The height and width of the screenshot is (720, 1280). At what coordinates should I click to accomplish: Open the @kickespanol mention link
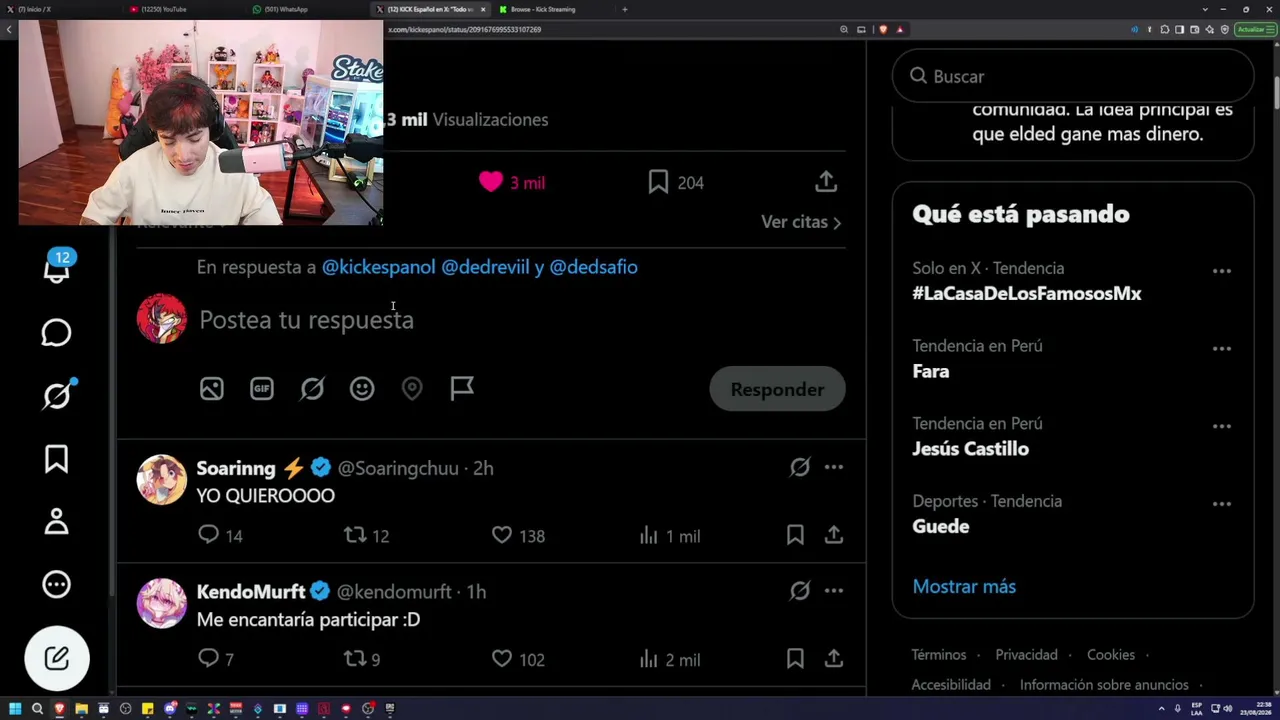(x=379, y=267)
